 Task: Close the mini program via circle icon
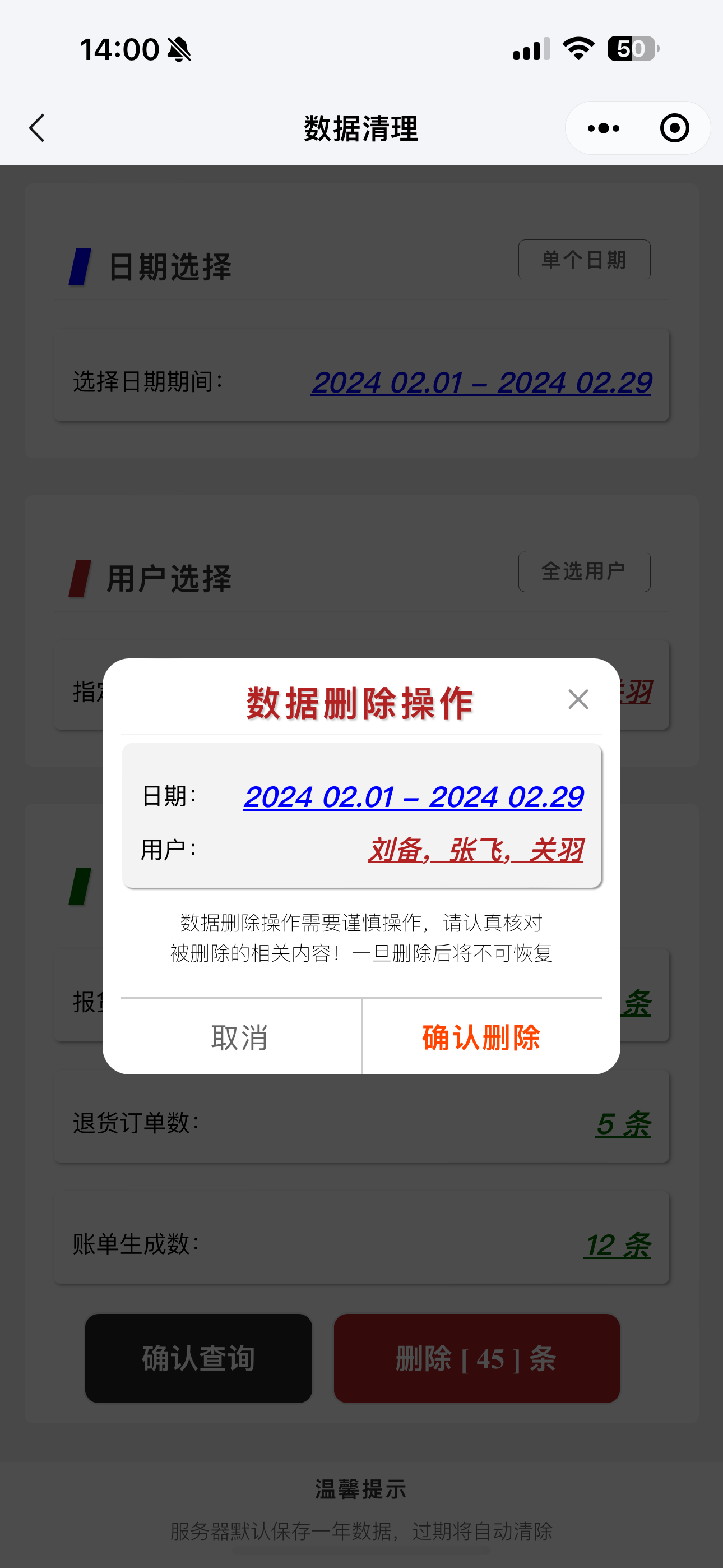[x=674, y=128]
